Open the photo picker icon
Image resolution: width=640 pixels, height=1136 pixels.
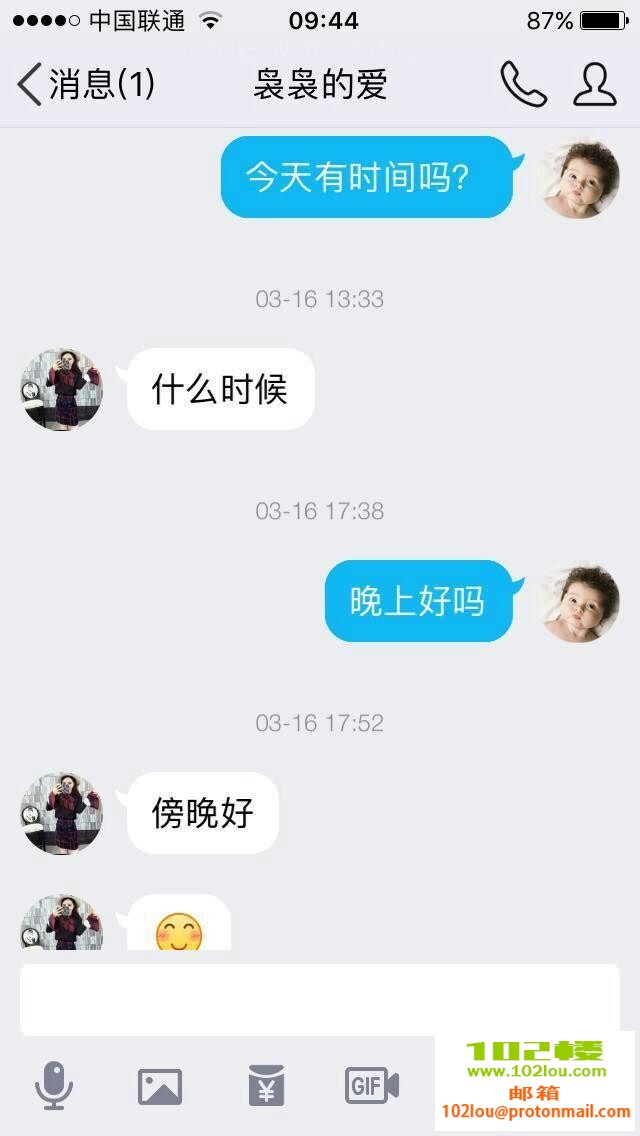coord(160,1086)
